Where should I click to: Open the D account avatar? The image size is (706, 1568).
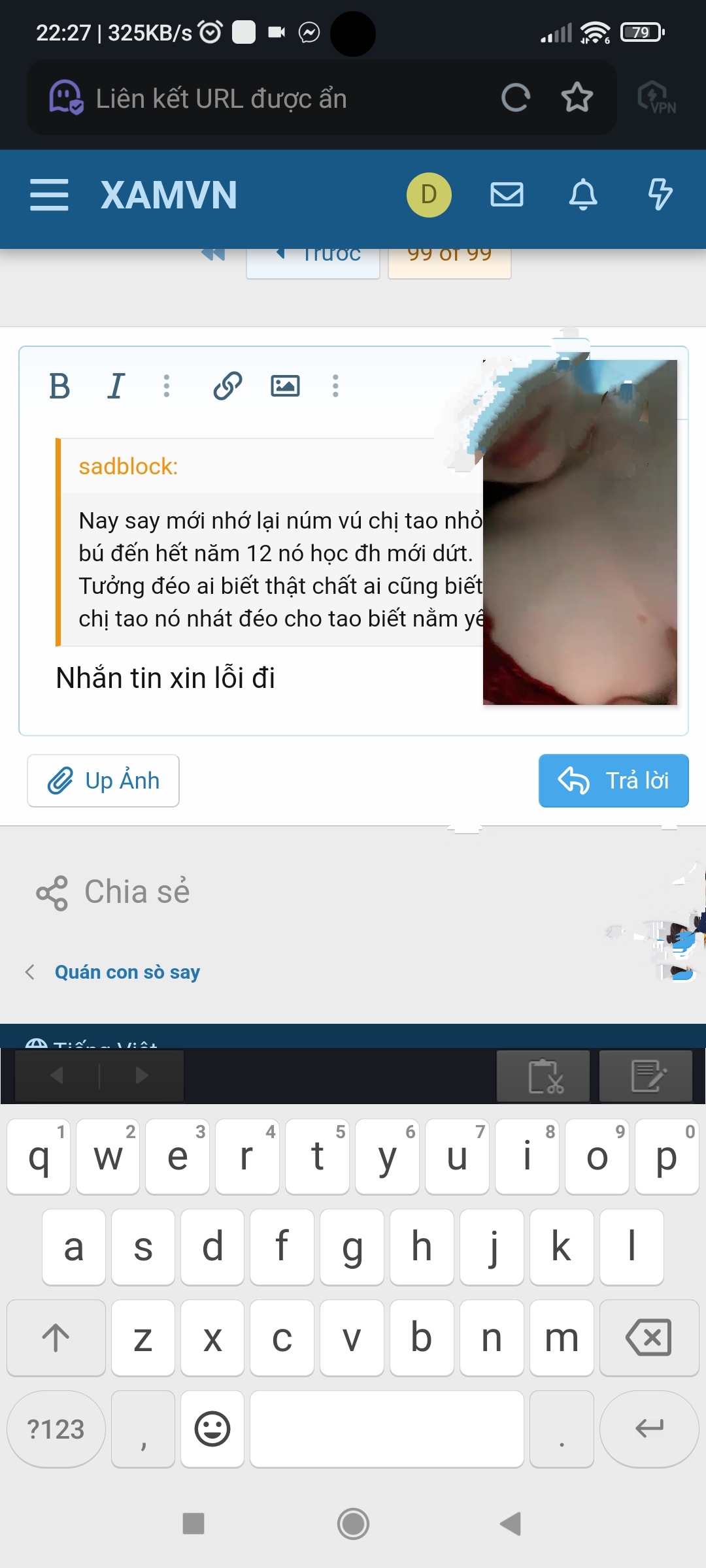tap(429, 195)
